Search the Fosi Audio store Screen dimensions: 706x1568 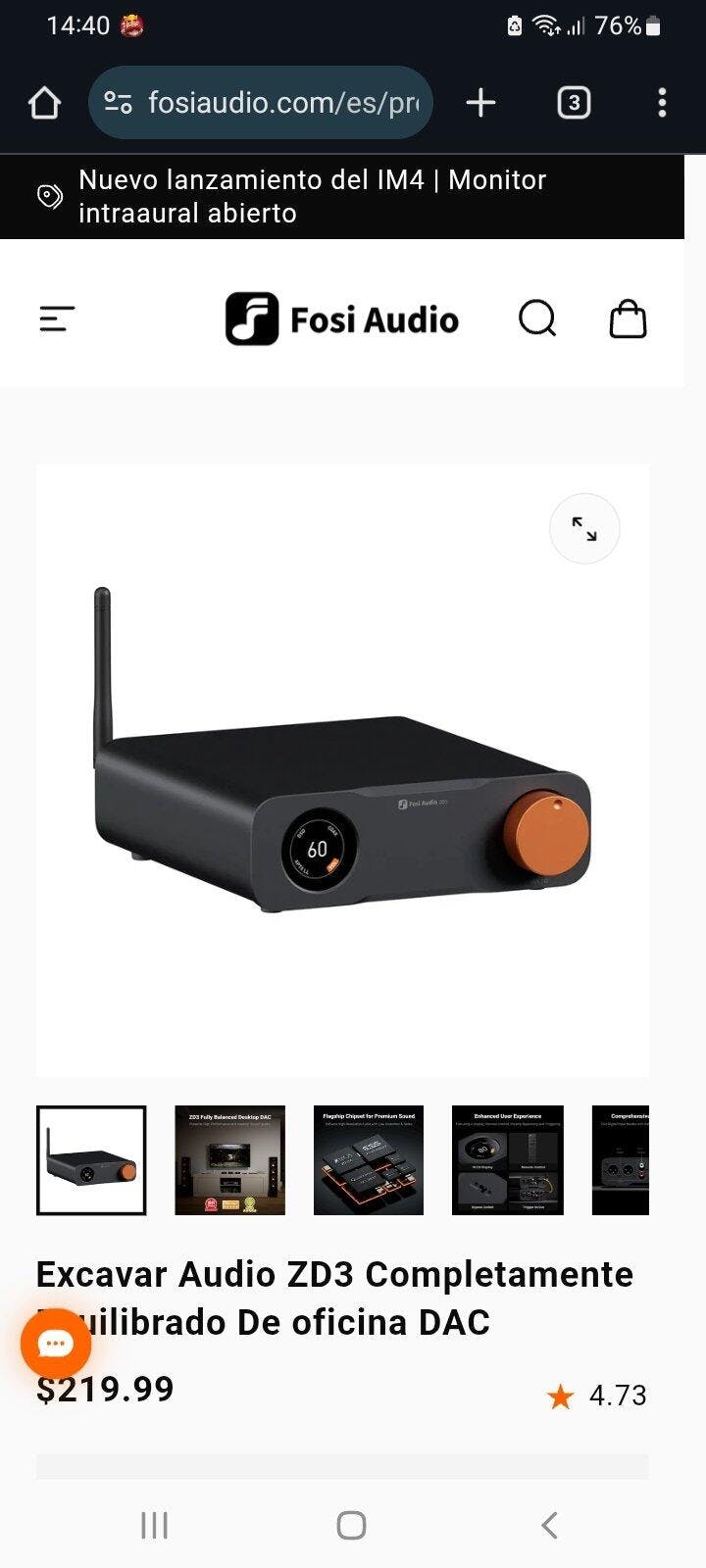click(536, 318)
